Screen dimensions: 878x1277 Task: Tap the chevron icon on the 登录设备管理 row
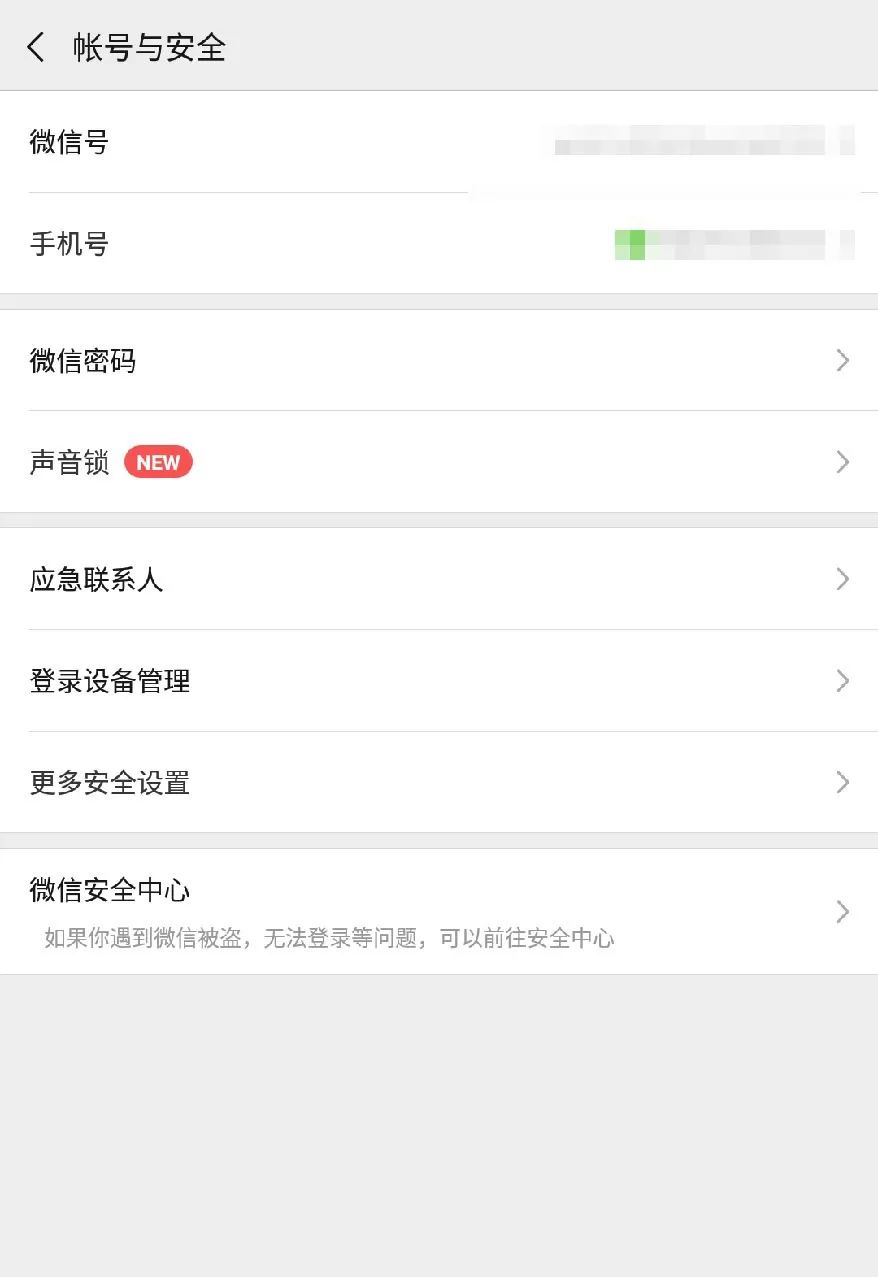click(842, 681)
